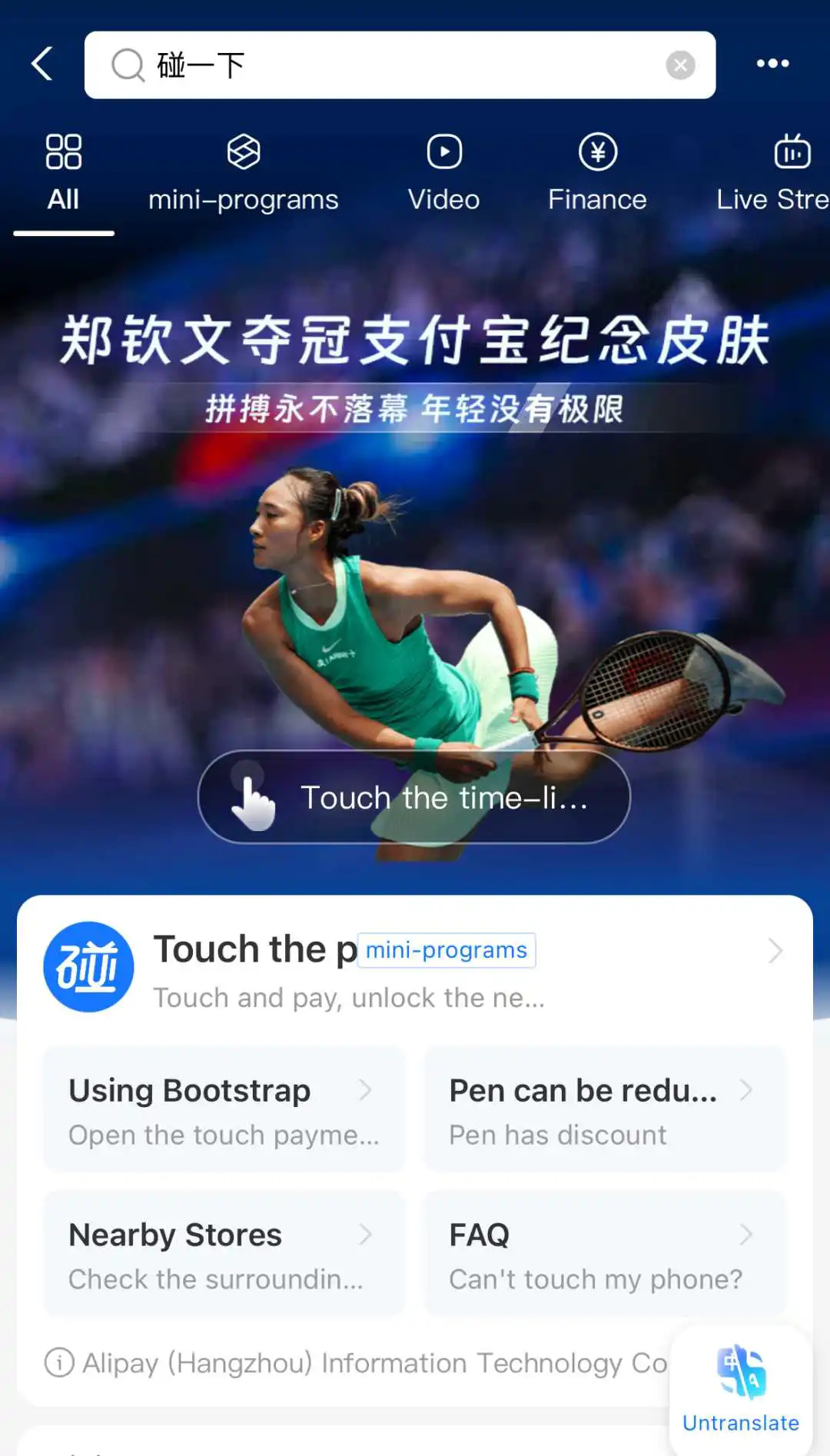Open the Using Bootstrap card
This screenshot has height=1456, width=830.
223,1110
